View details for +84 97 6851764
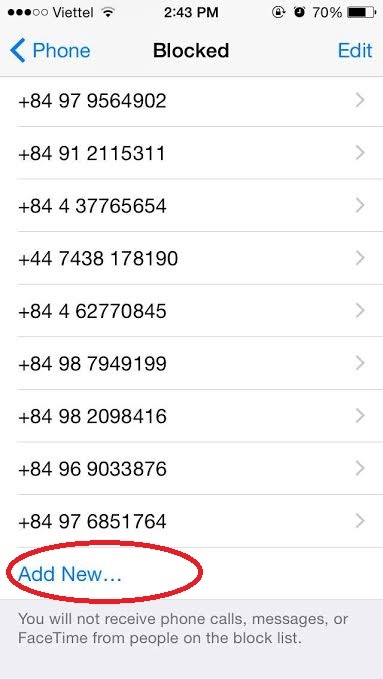Image resolution: width=383 pixels, height=679 pixels. pyautogui.click(x=192, y=521)
